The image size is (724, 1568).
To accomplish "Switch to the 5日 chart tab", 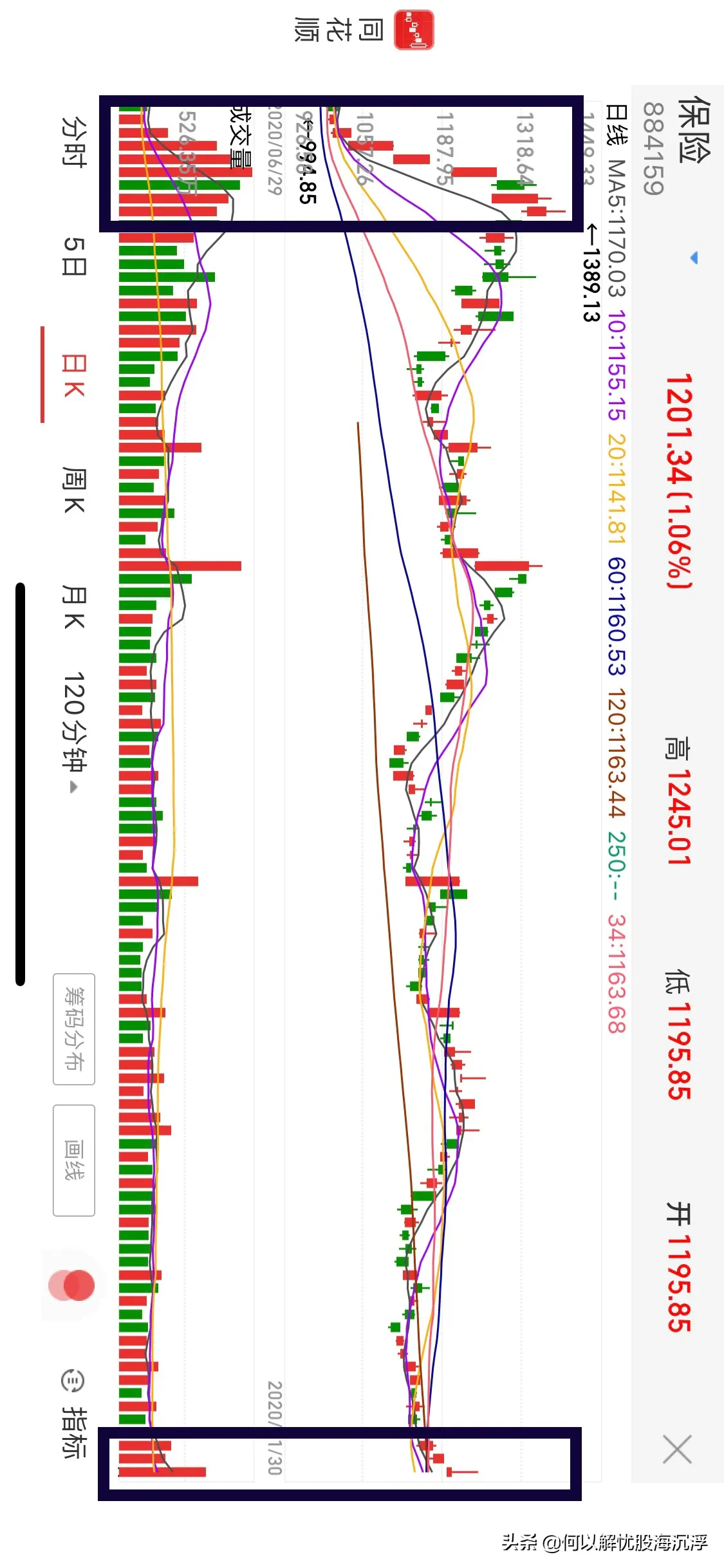I will (x=73, y=256).
